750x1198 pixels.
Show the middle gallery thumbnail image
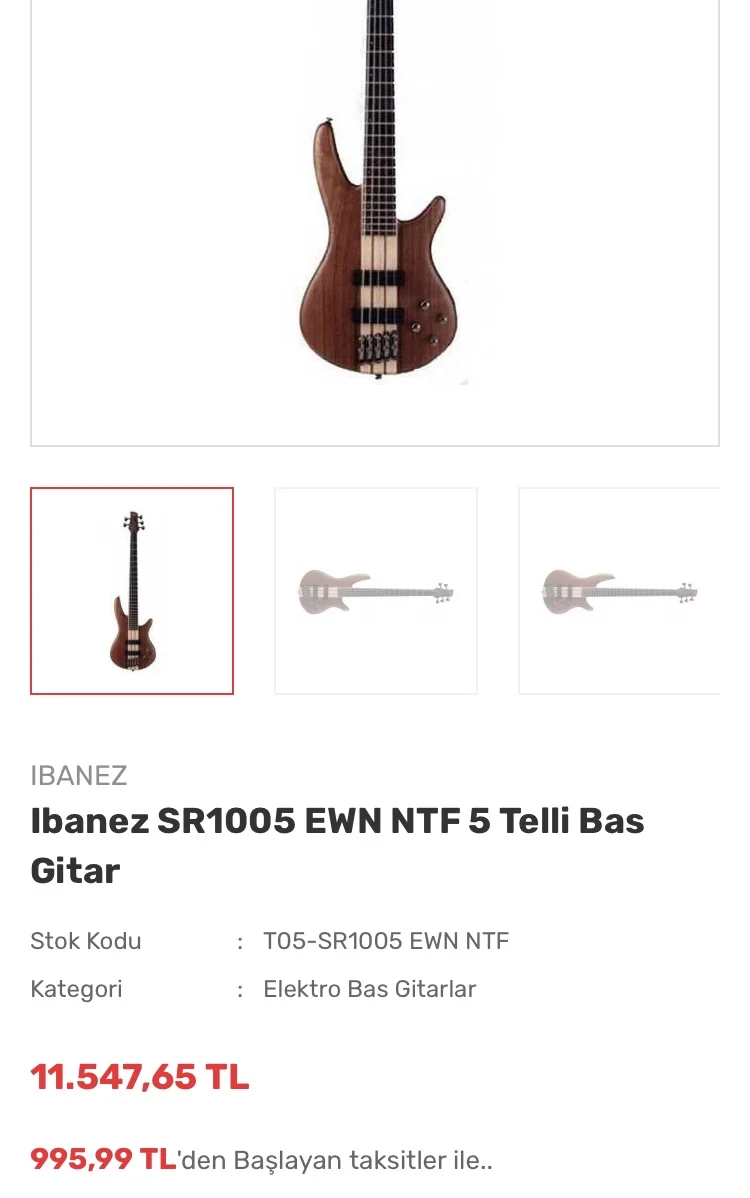click(x=376, y=591)
